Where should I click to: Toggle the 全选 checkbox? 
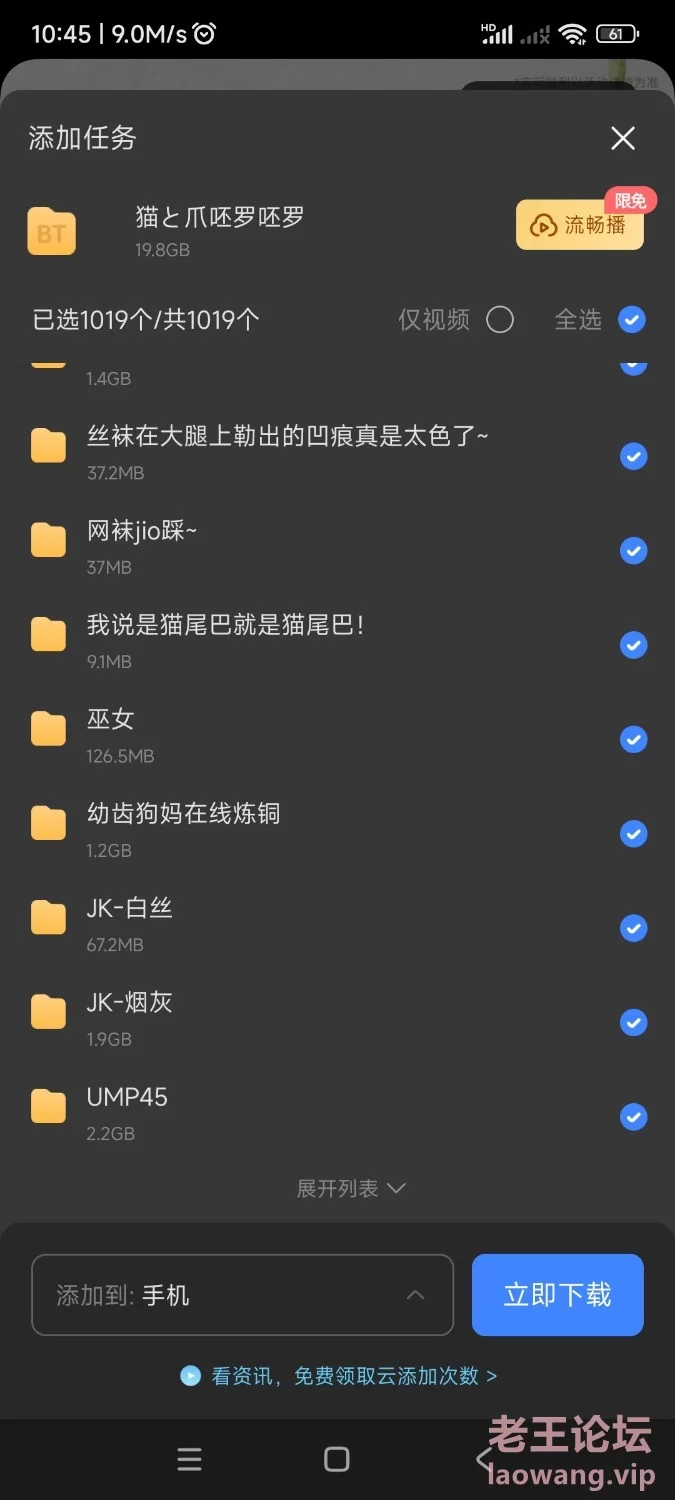[x=632, y=320]
